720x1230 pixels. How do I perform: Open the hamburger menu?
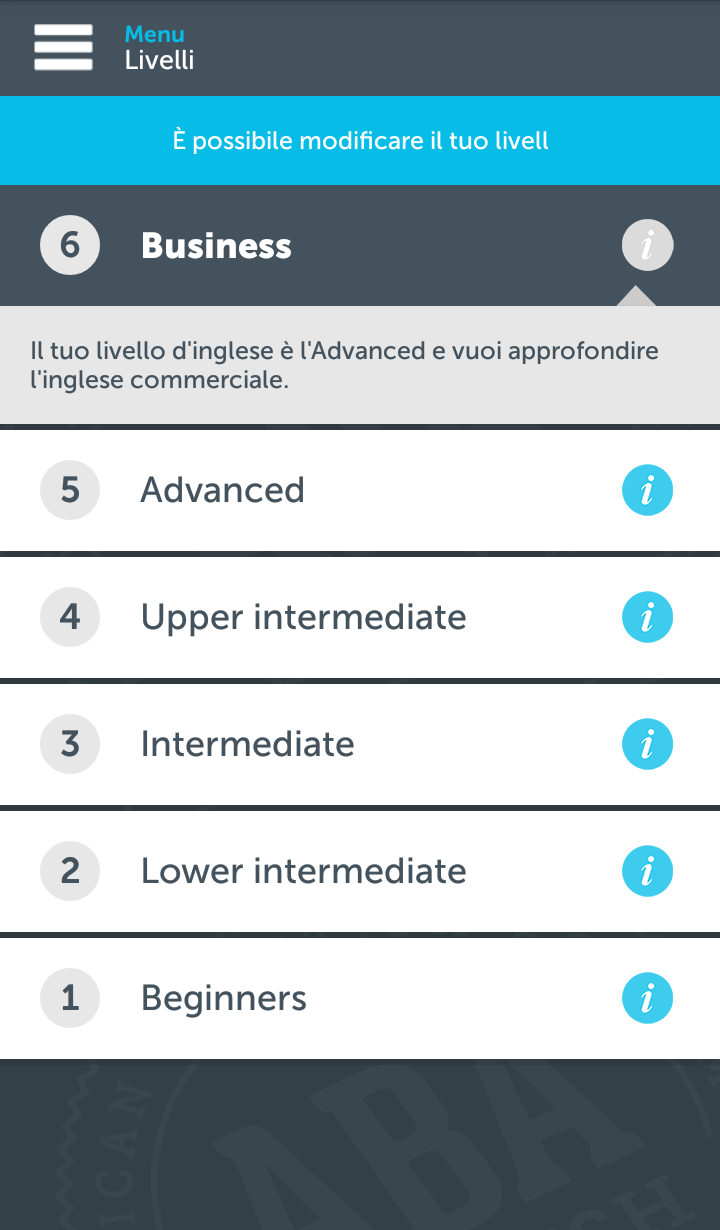point(63,47)
